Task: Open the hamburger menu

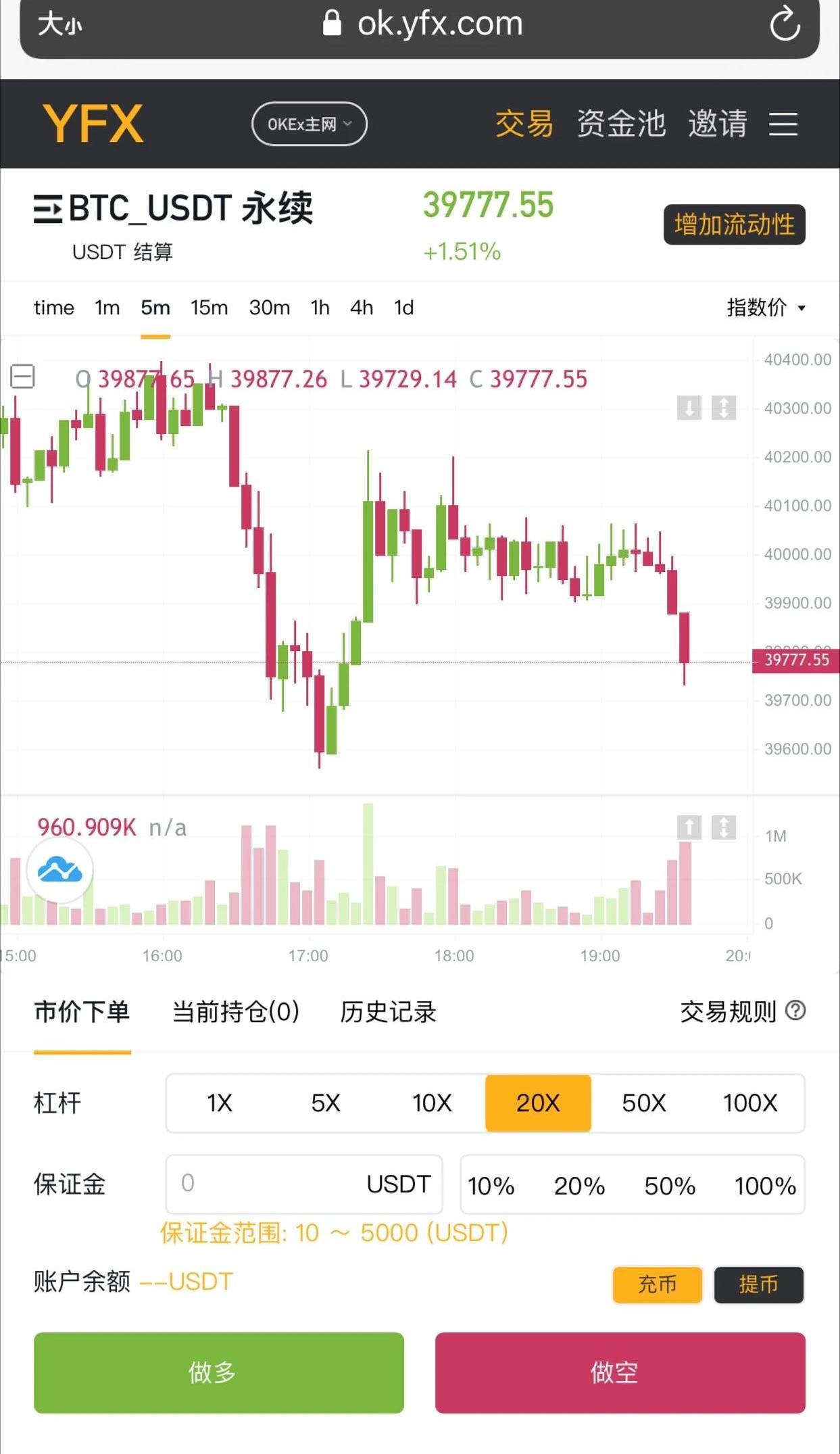Action: click(x=783, y=124)
